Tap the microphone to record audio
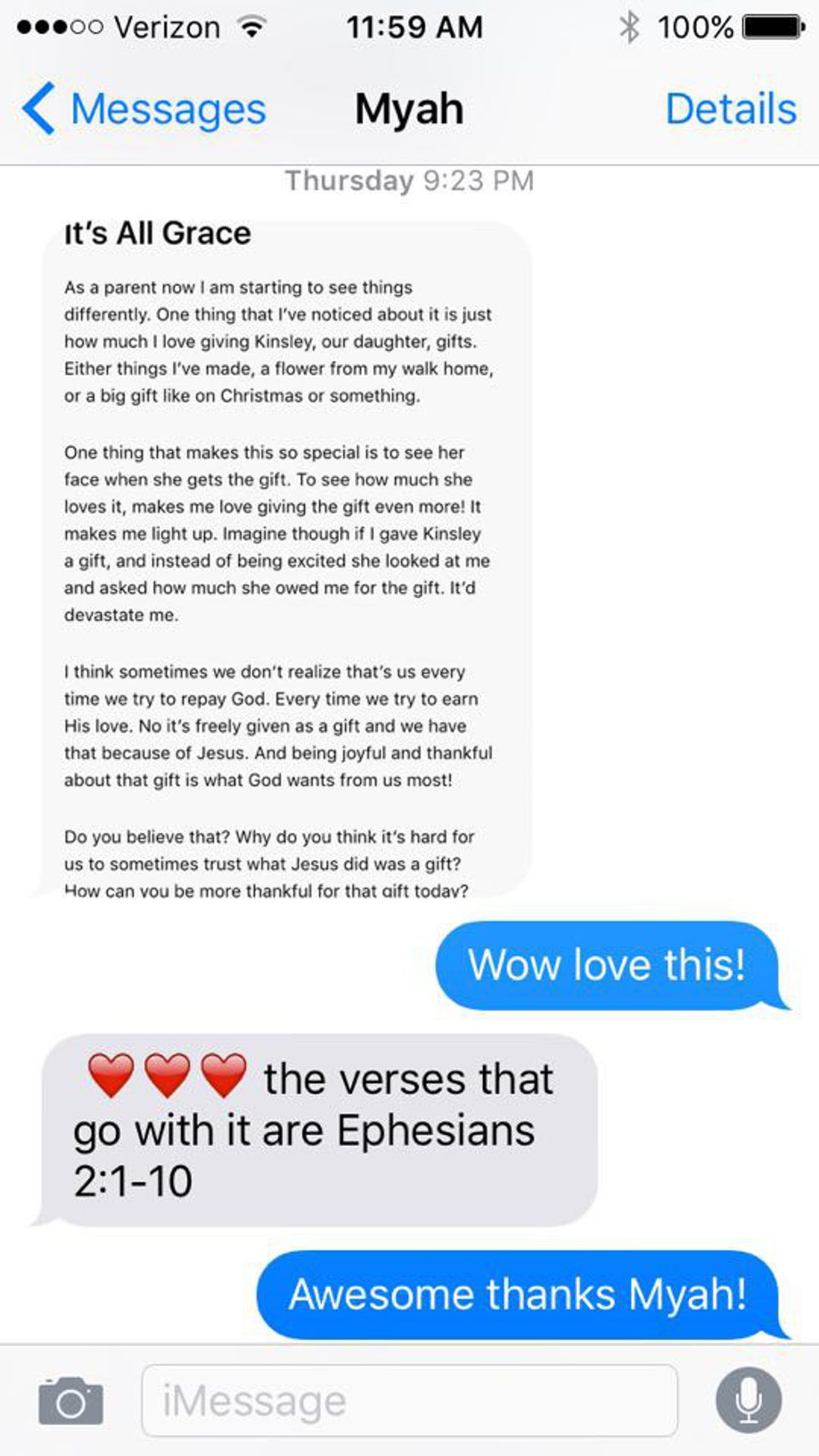This screenshot has height=1456, width=819. click(749, 1401)
